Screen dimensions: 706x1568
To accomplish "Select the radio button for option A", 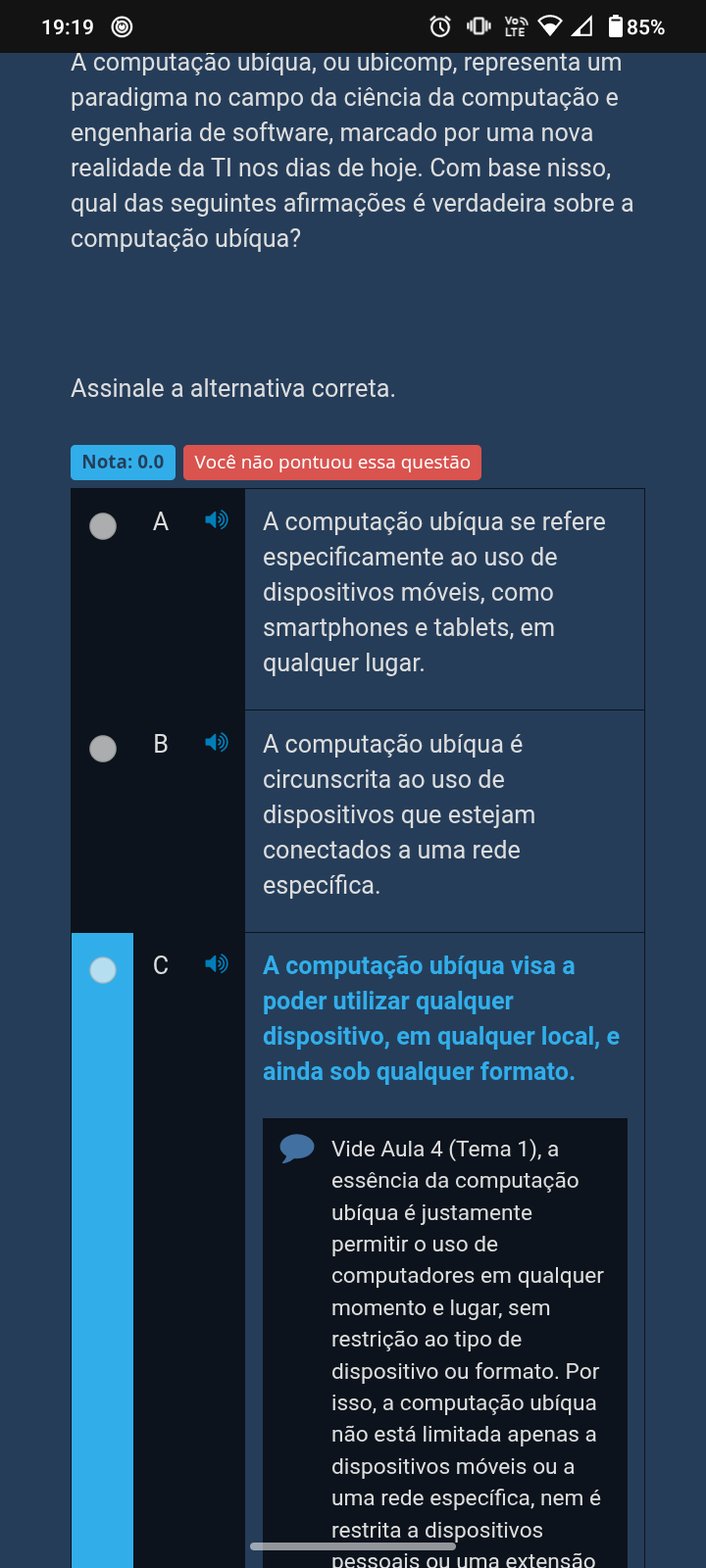I will pyautogui.click(x=103, y=526).
